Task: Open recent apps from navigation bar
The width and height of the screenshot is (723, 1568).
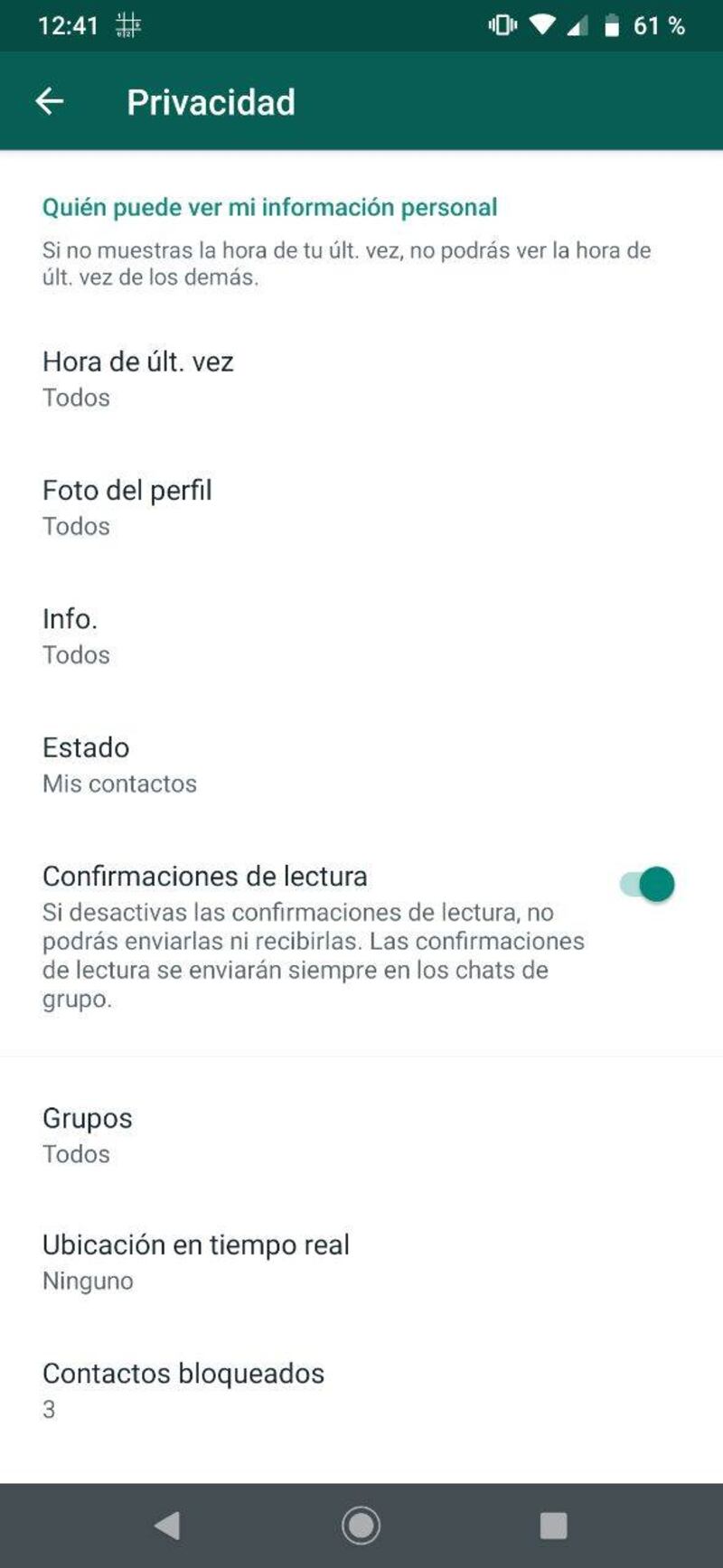Action: [553, 1526]
